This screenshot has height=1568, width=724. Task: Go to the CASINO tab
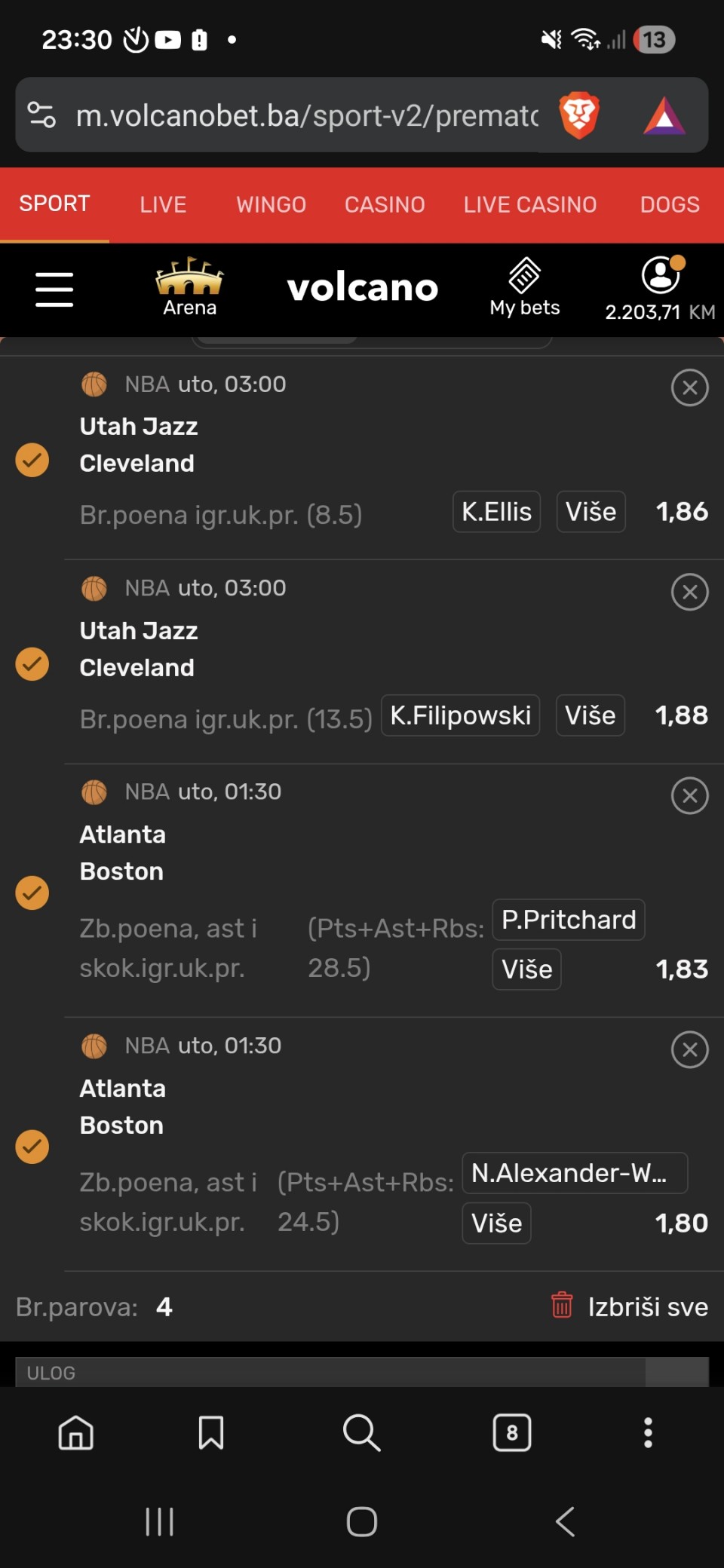(x=385, y=204)
